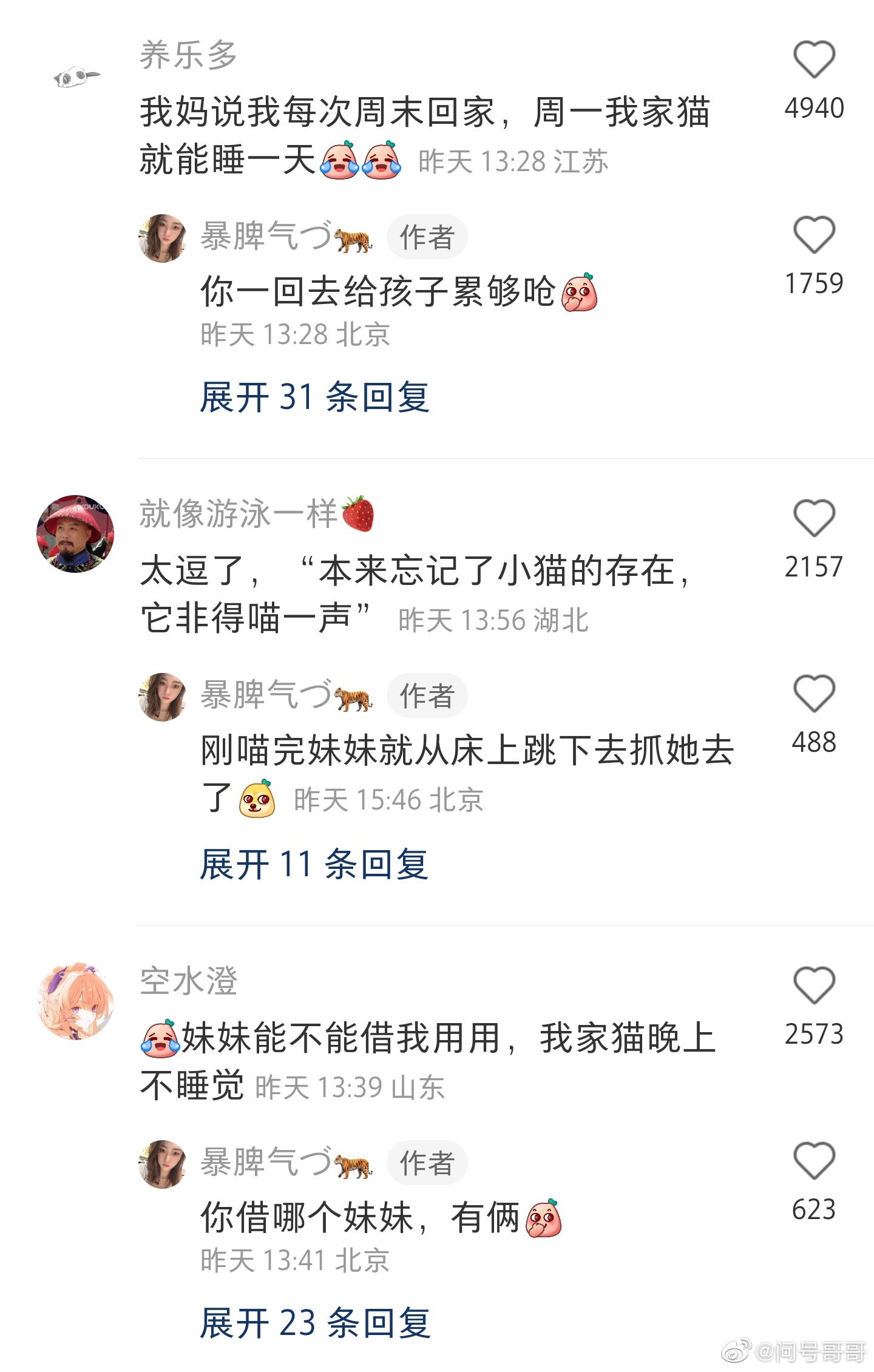Like 就像游泳一样's comment
Image resolution: width=874 pixels, height=1372 pixels.
814,518
